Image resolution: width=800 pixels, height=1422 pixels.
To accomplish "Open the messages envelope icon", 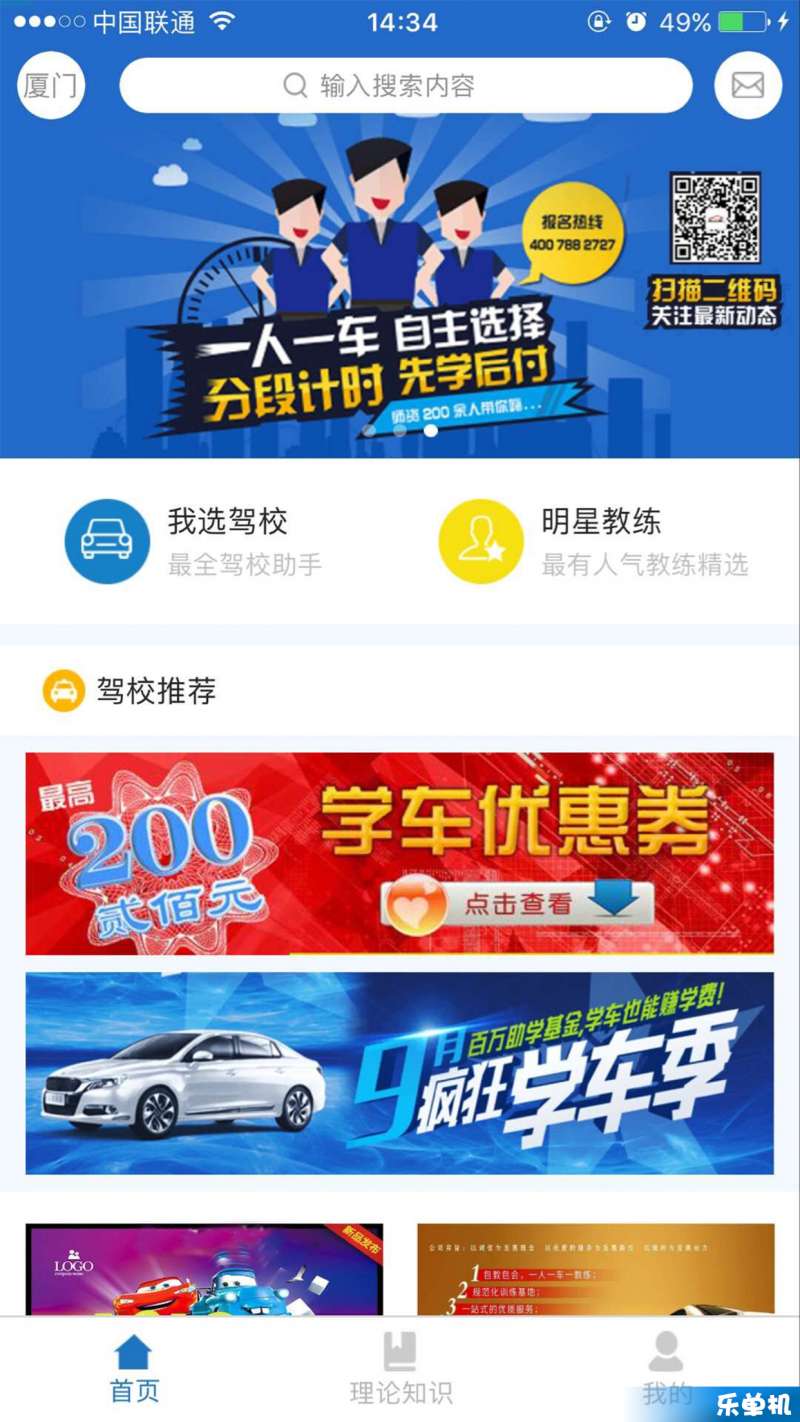I will (748, 85).
